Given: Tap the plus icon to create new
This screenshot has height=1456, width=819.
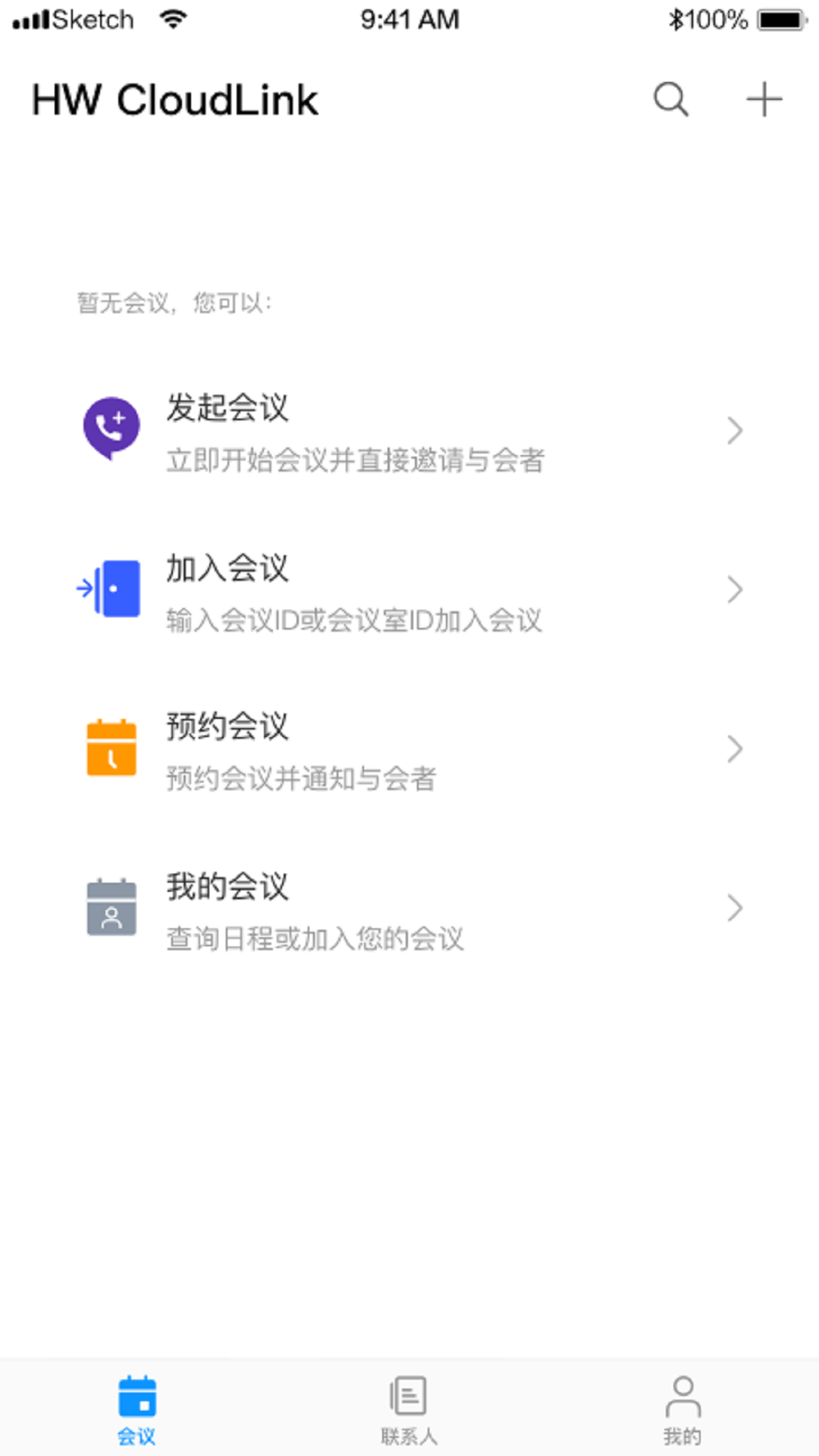Looking at the screenshot, I should [x=765, y=99].
